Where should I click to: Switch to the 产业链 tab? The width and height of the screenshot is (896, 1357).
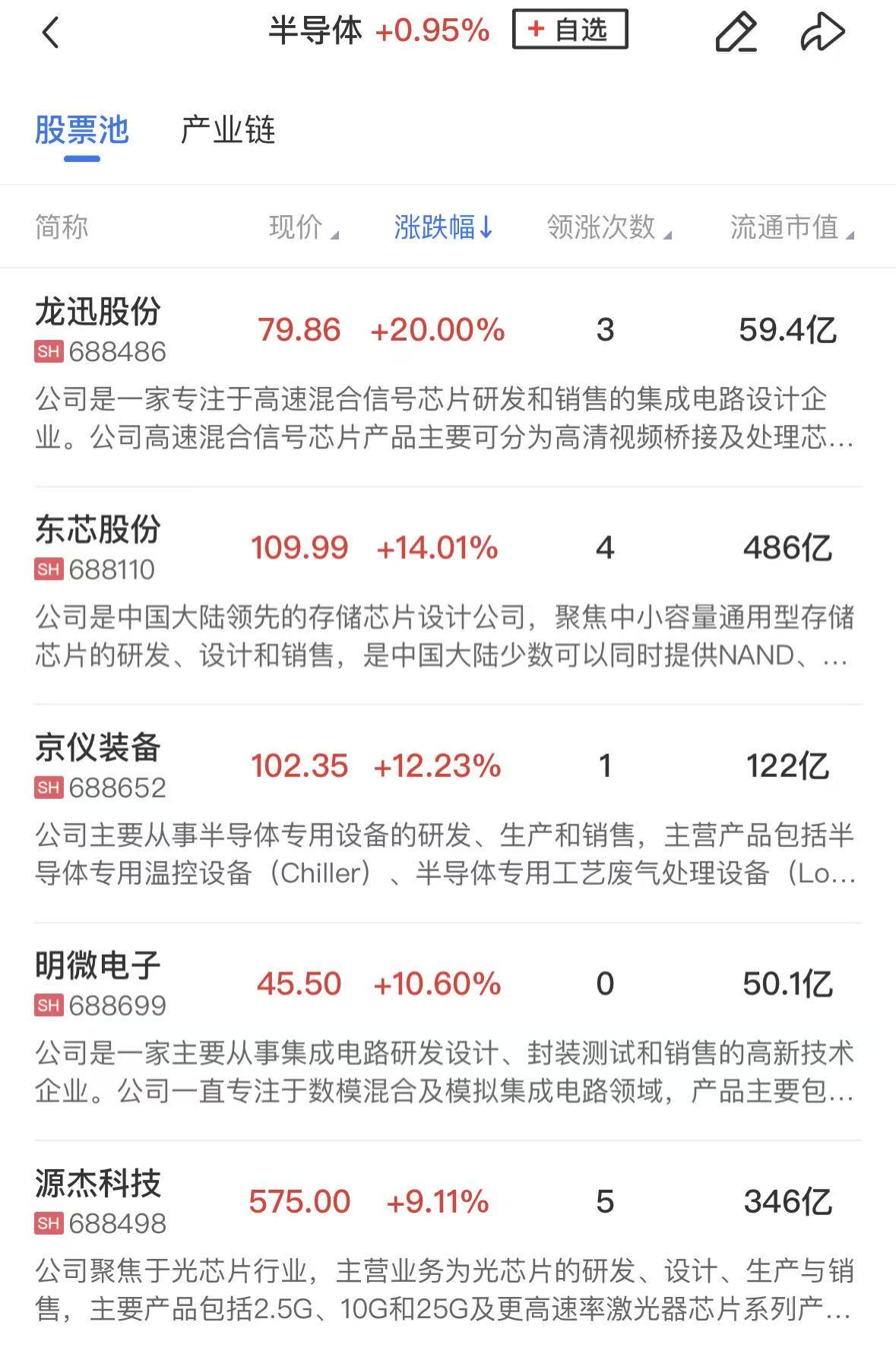[227, 131]
